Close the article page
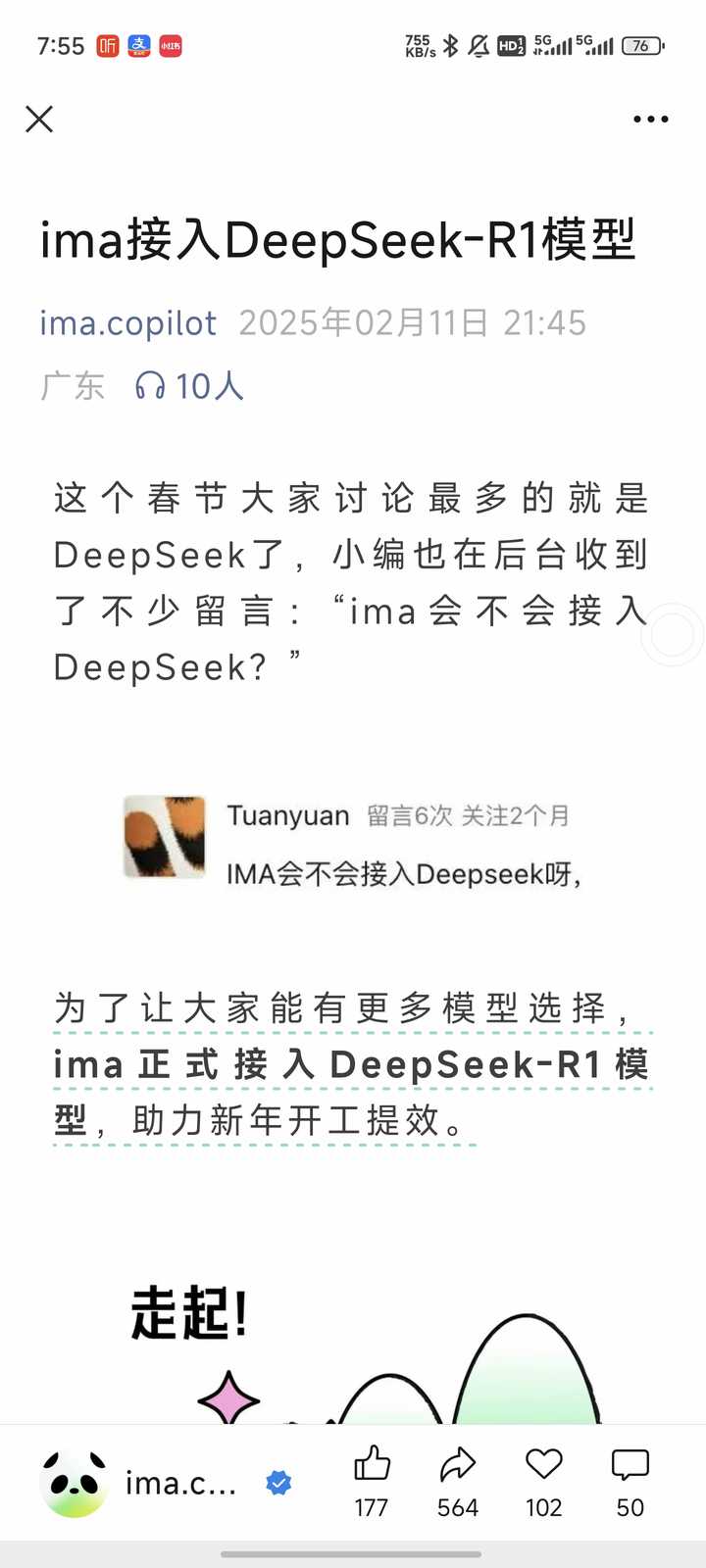Viewport: 706px width, 1568px height. pyautogui.click(x=39, y=120)
